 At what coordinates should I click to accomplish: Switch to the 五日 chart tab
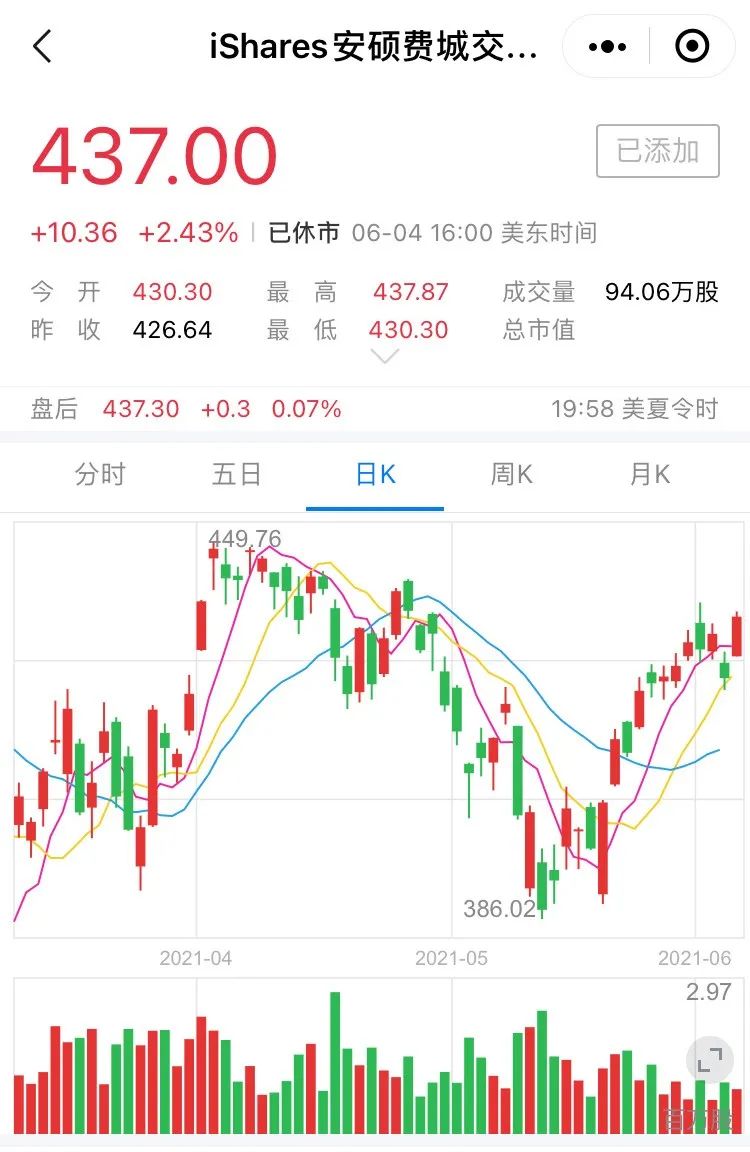237,474
